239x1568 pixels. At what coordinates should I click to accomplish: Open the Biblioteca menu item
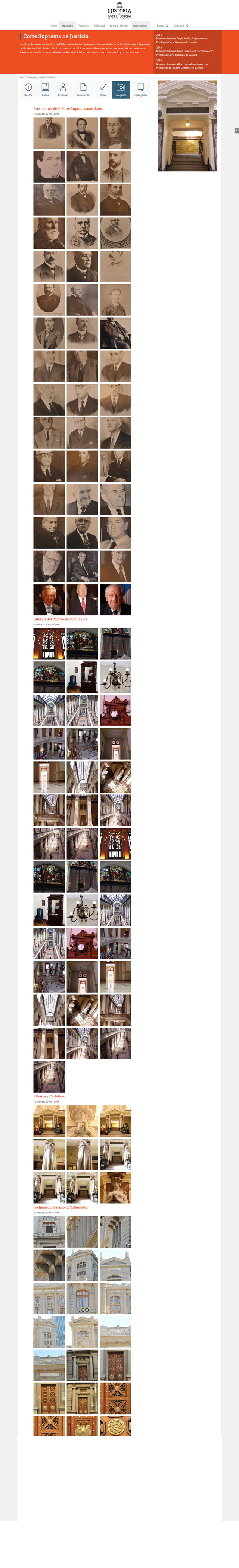(99, 25)
